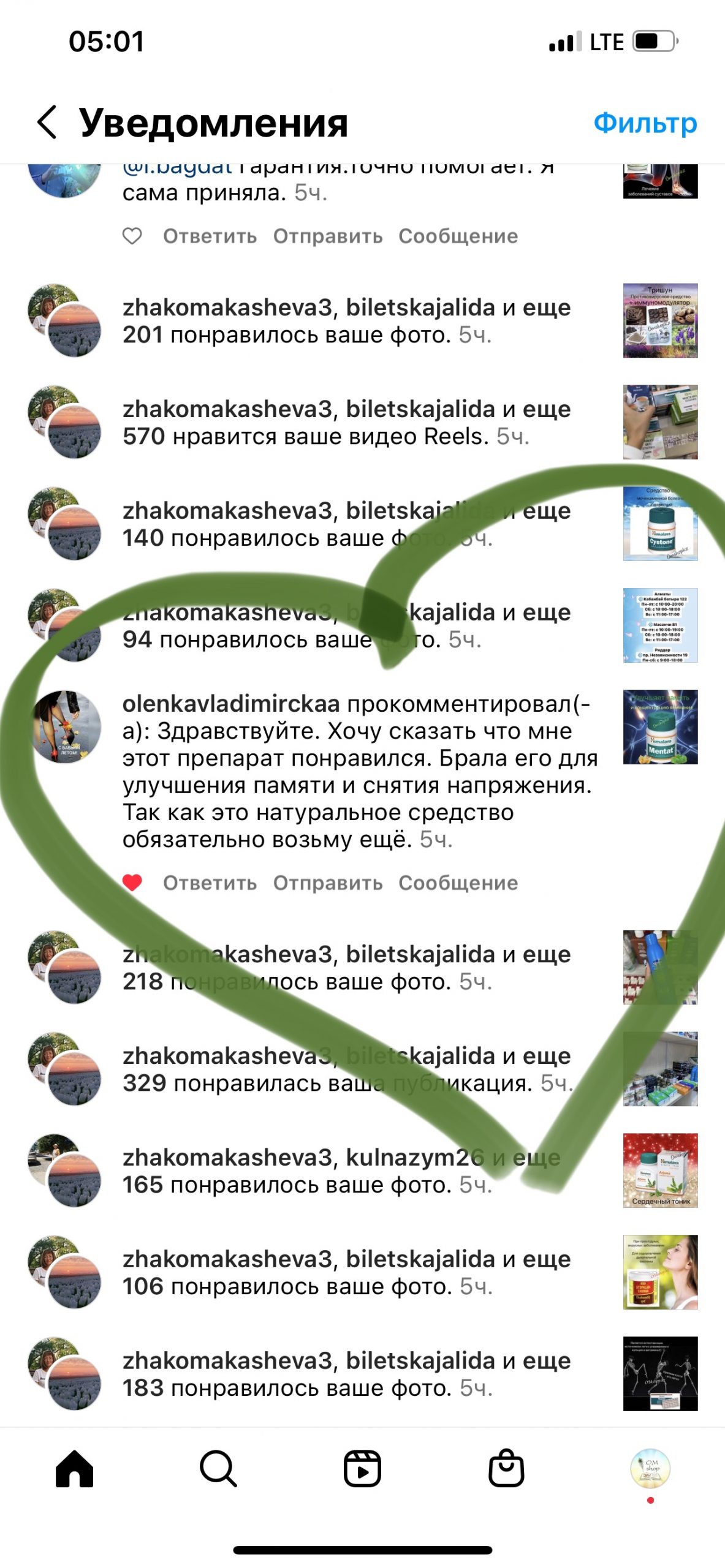Open the Фильтр option
This screenshot has height=1568, width=725.
pyautogui.click(x=645, y=123)
